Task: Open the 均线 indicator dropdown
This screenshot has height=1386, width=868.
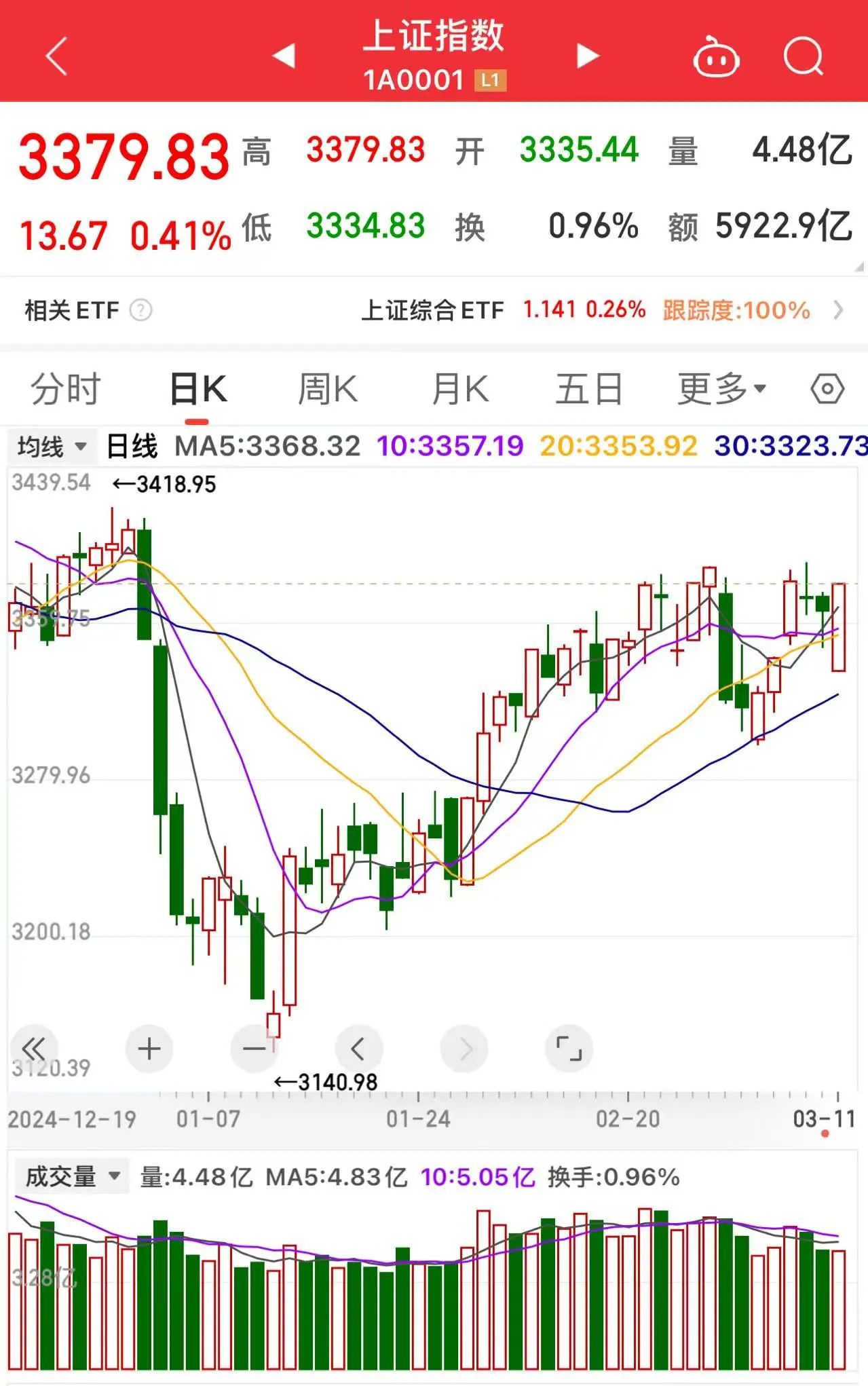Action: coord(52,447)
